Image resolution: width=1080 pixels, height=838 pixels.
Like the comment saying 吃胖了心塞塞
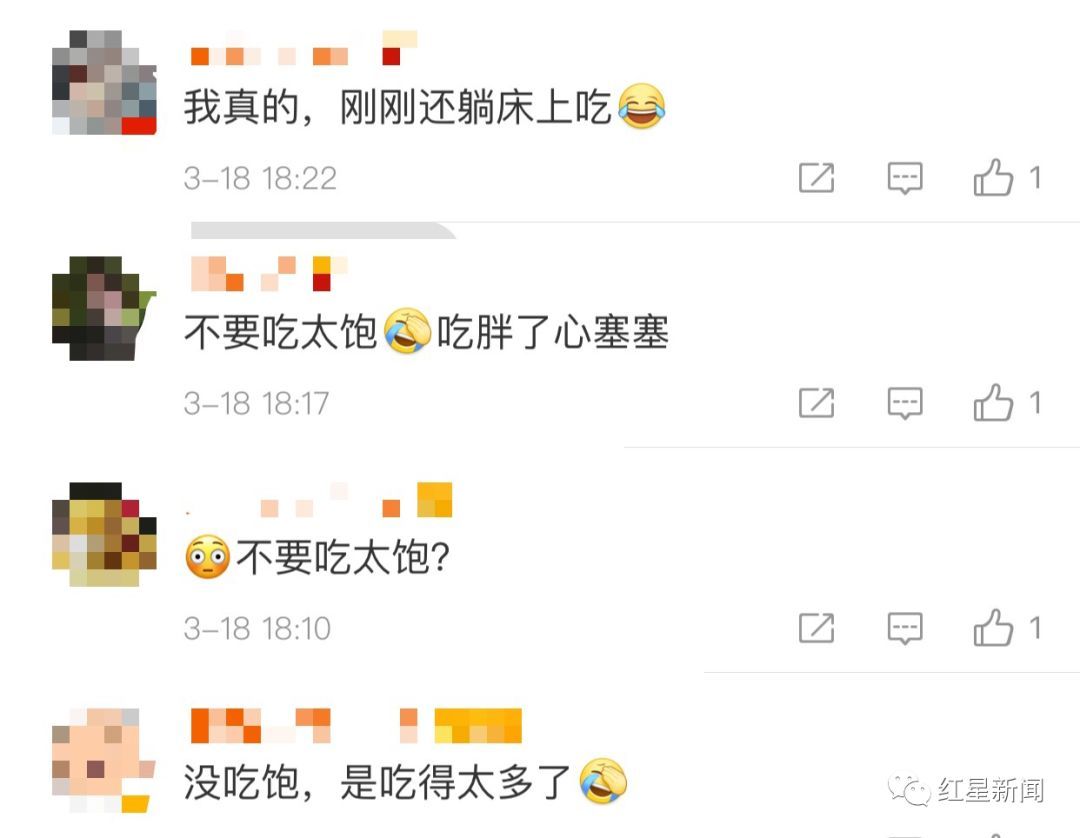click(993, 404)
